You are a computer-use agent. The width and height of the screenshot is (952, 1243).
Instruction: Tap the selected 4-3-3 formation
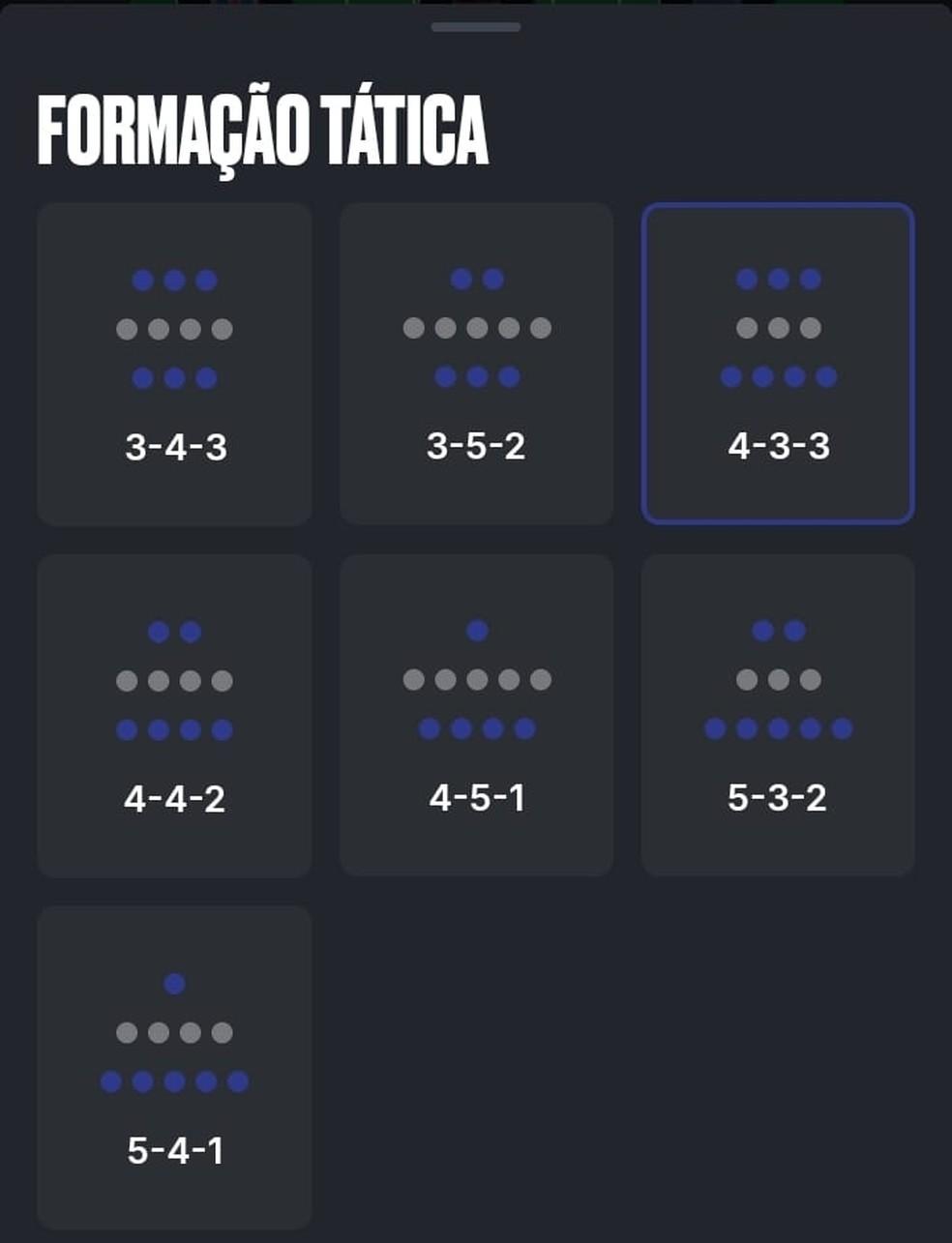(x=778, y=365)
